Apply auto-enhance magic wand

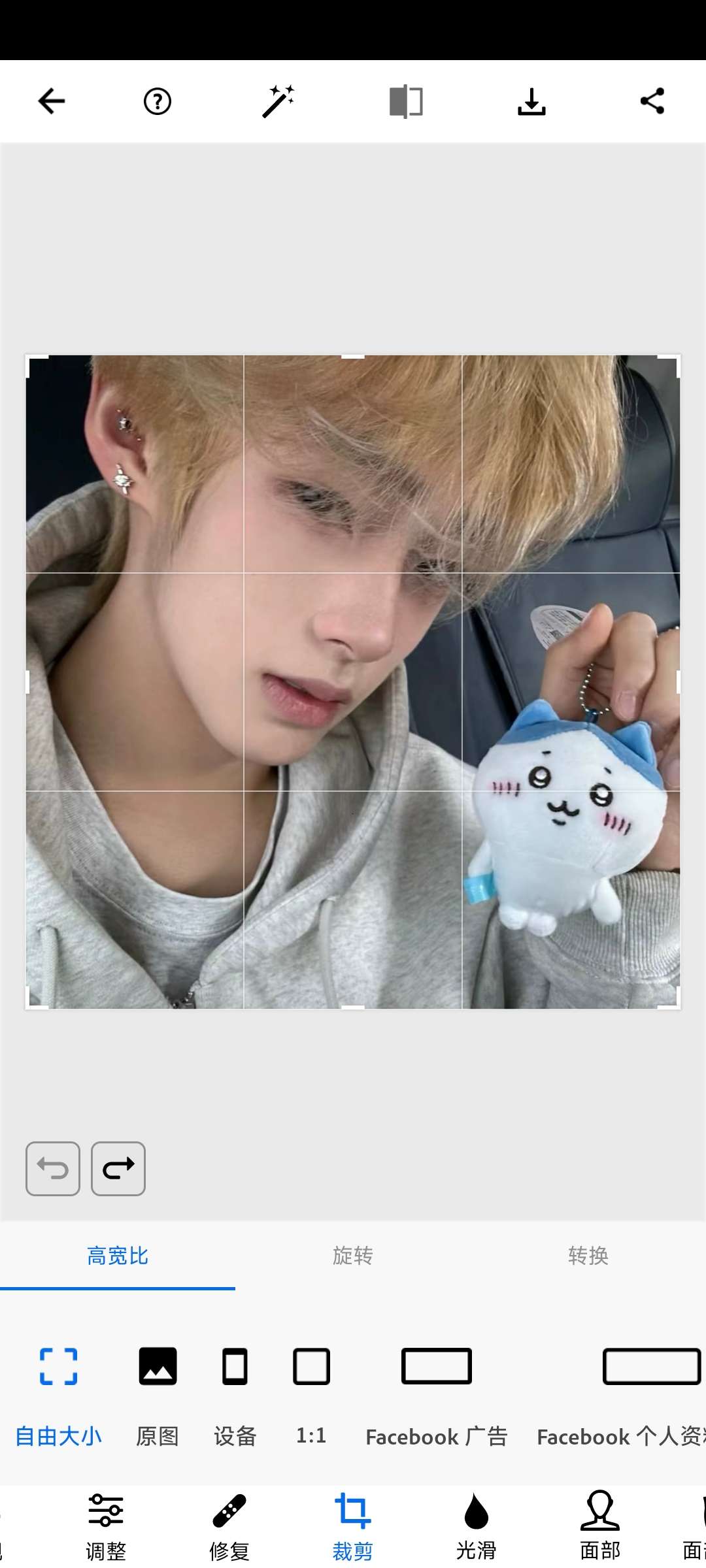click(278, 101)
